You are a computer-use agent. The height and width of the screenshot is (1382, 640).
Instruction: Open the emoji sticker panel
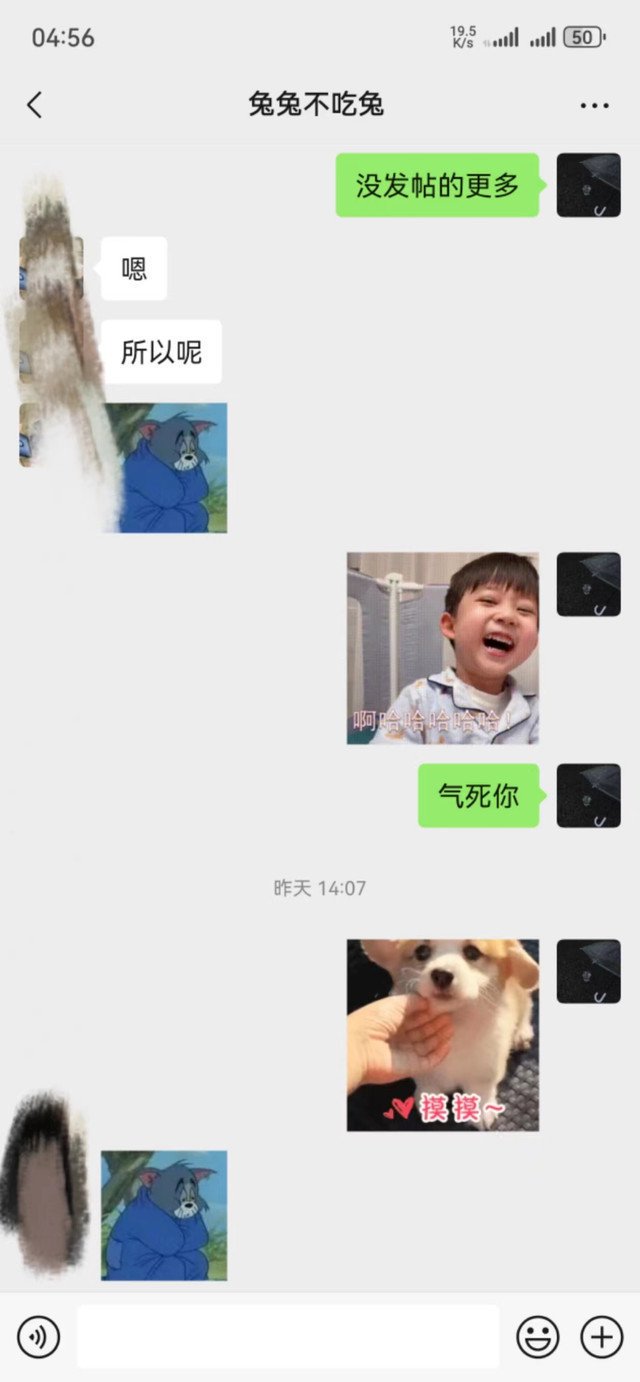[x=537, y=1336]
